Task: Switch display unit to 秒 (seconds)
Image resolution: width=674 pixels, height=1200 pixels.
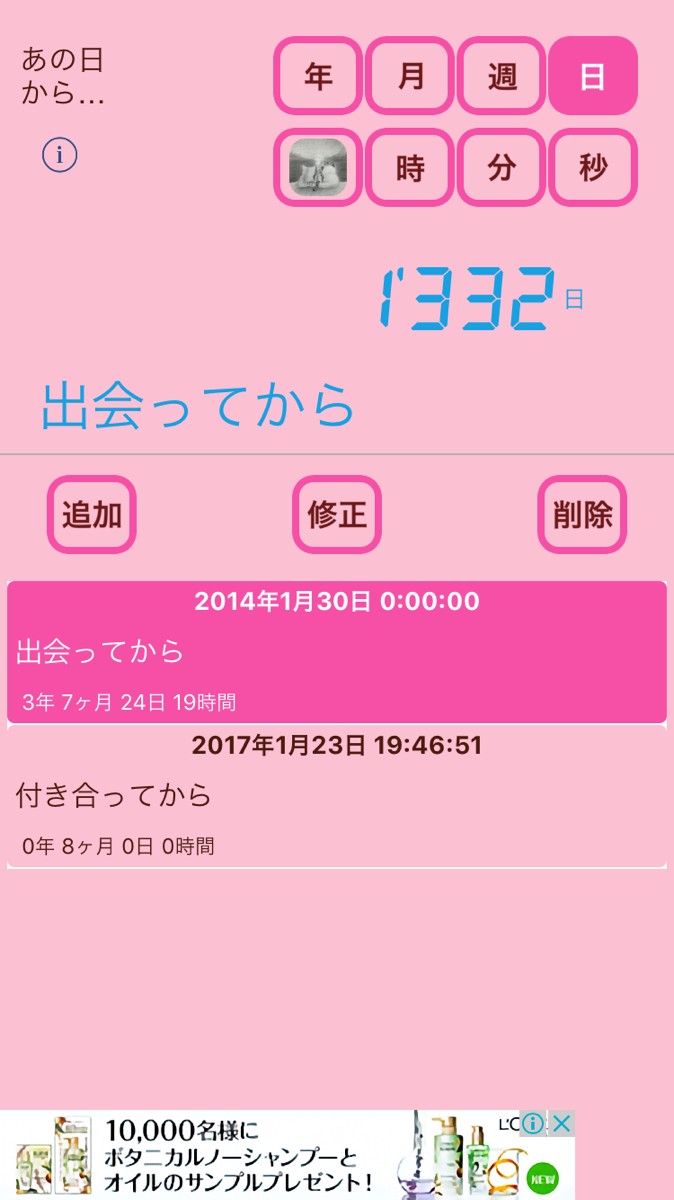Action: click(x=593, y=168)
